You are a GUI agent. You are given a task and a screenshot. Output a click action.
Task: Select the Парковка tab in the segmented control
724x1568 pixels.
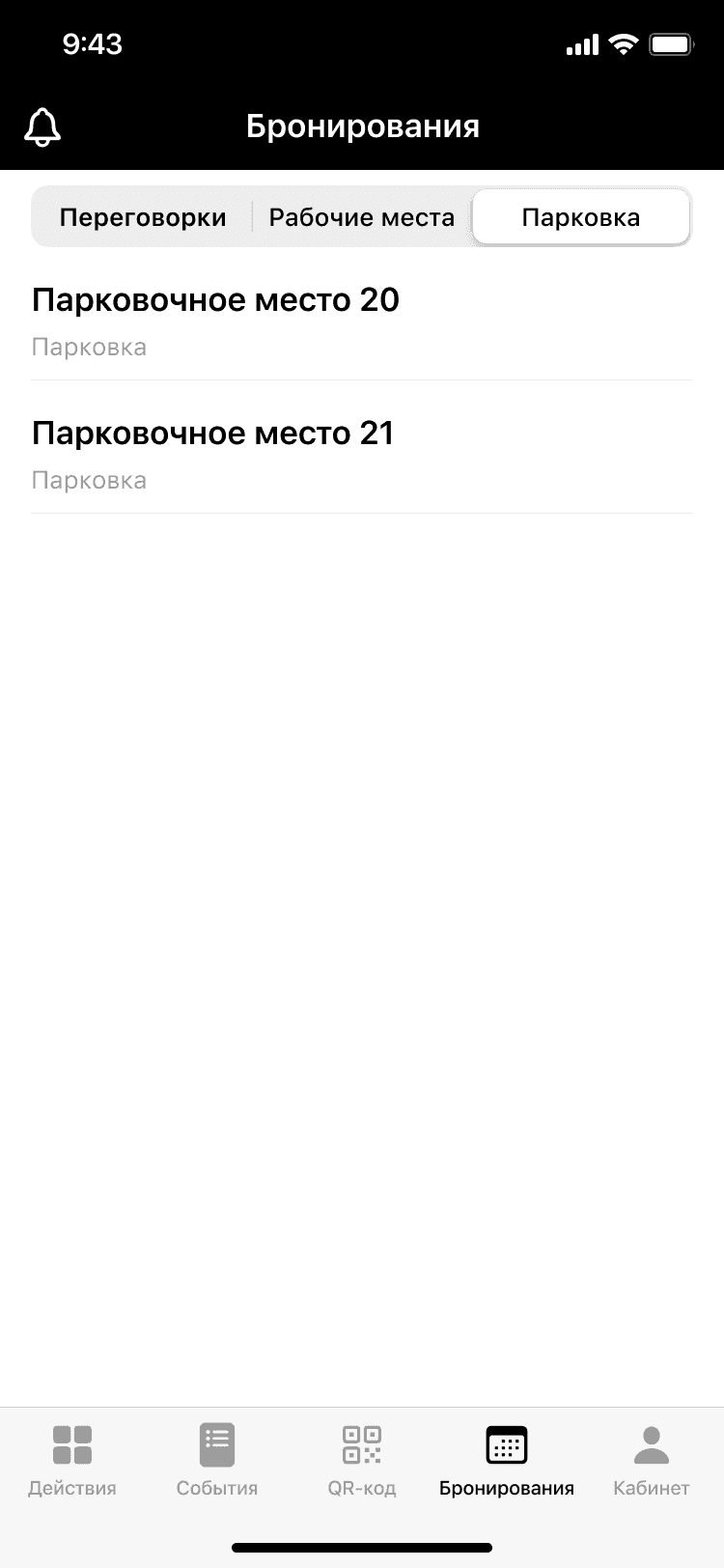(579, 217)
